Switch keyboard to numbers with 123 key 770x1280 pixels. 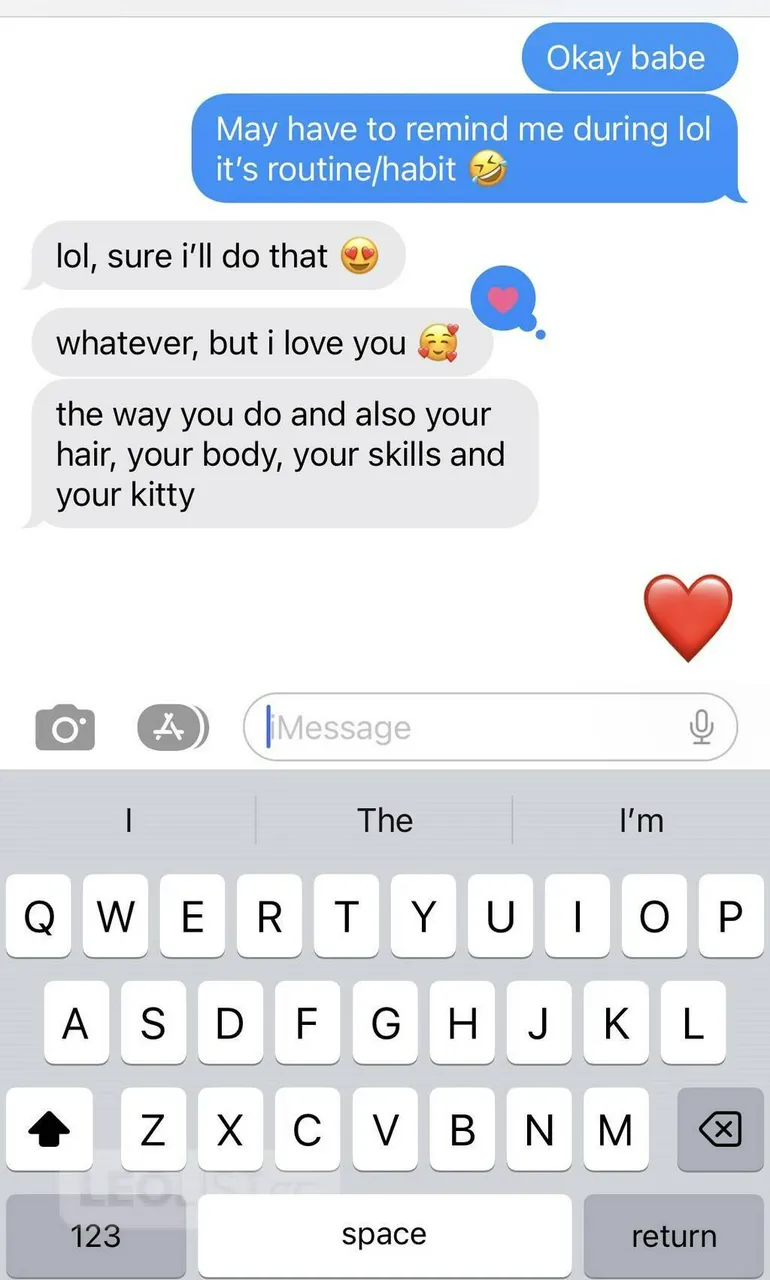[x=96, y=1236]
